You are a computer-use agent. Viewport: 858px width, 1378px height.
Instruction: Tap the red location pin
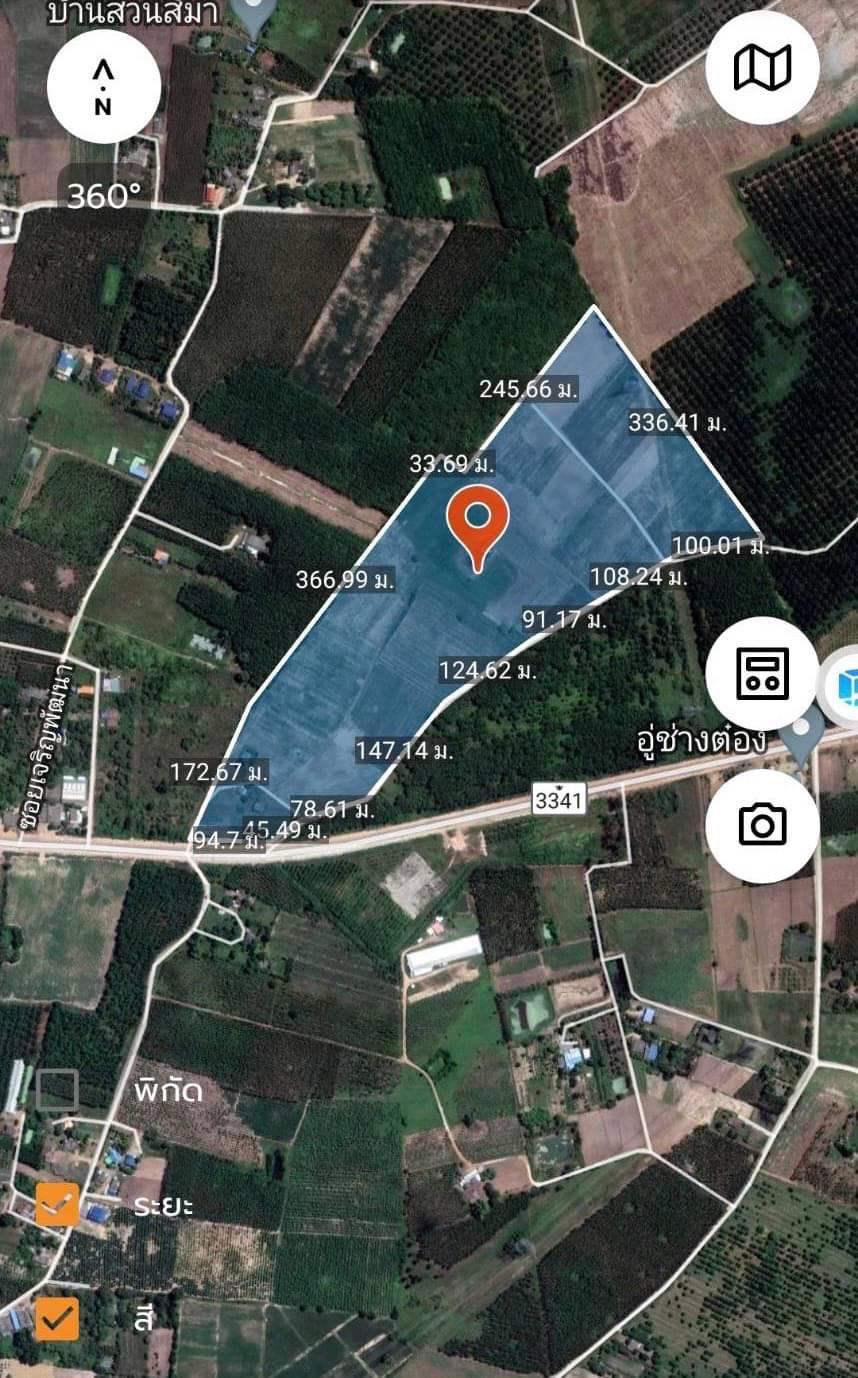[x=478, y=528]
